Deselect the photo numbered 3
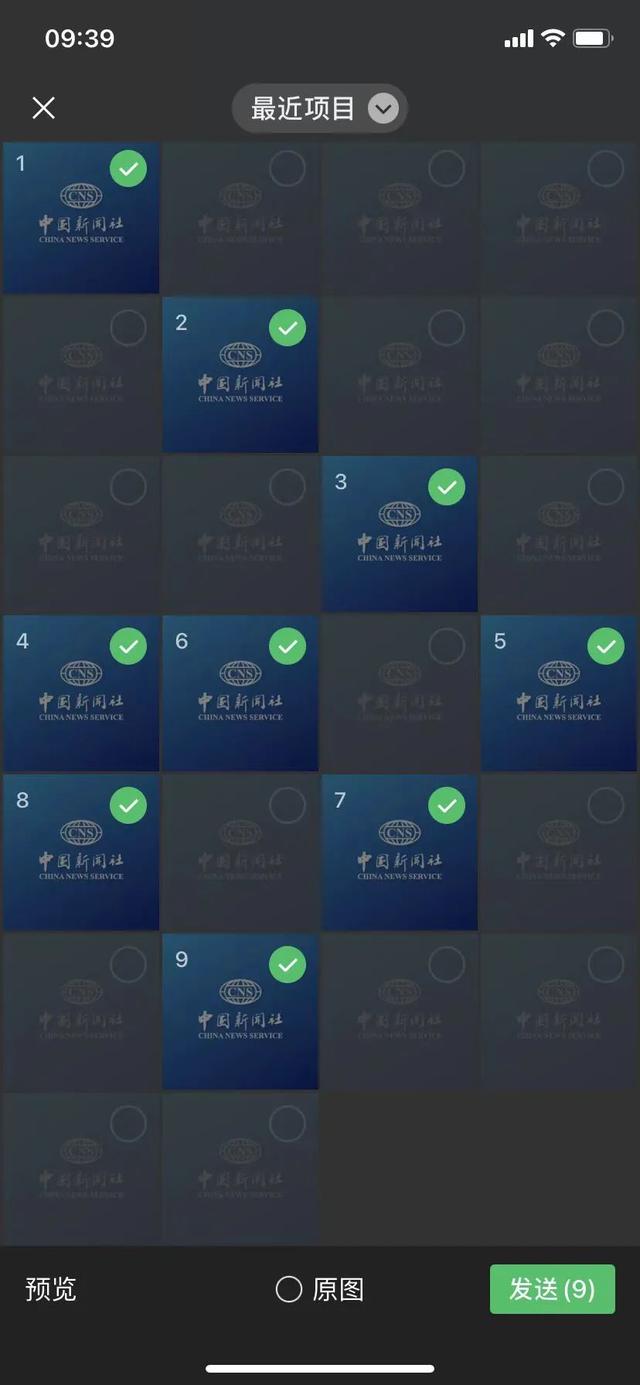 (446, 487)
